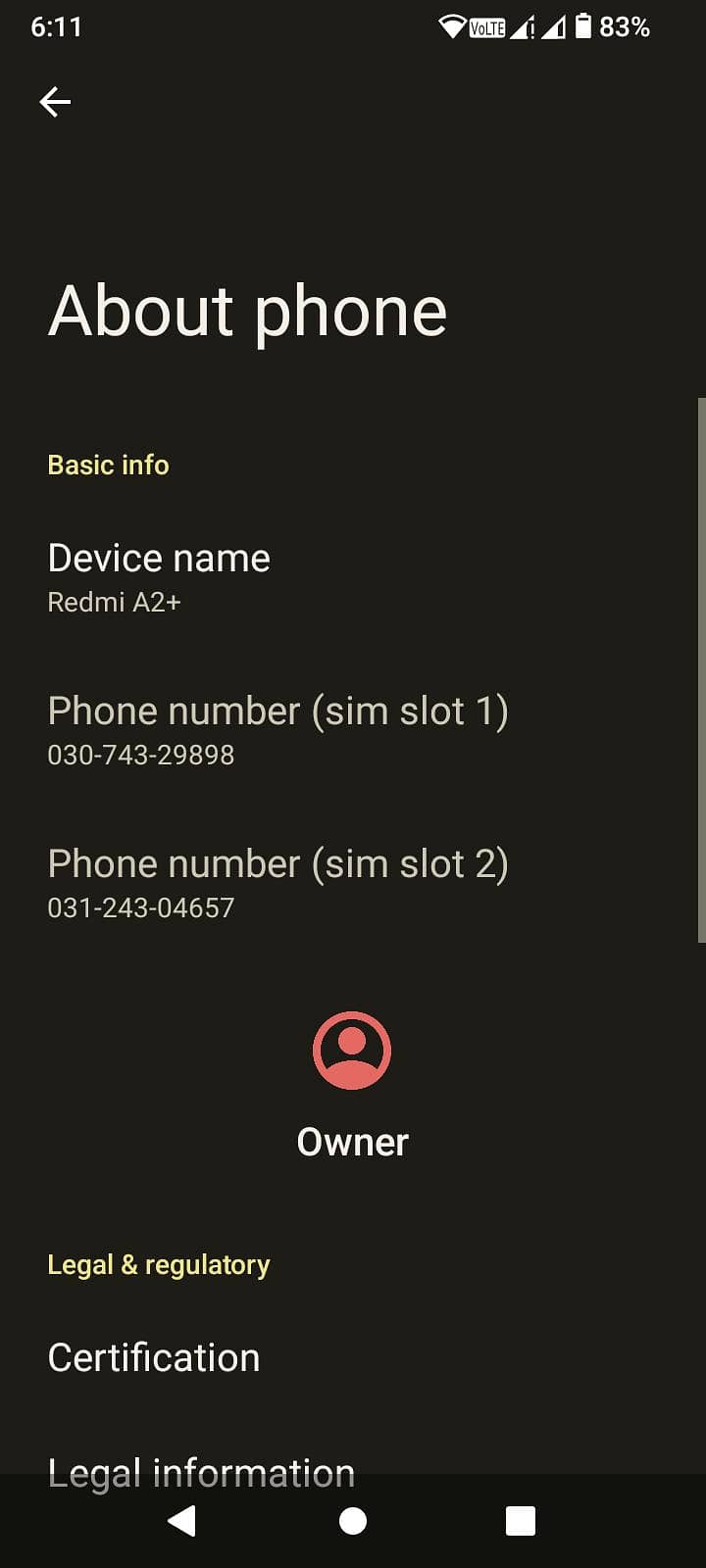The width and height of the screenshot is (706, 1568).
Task: Tap the back arrow to exit About phone
Action: (x=55, y=102)
